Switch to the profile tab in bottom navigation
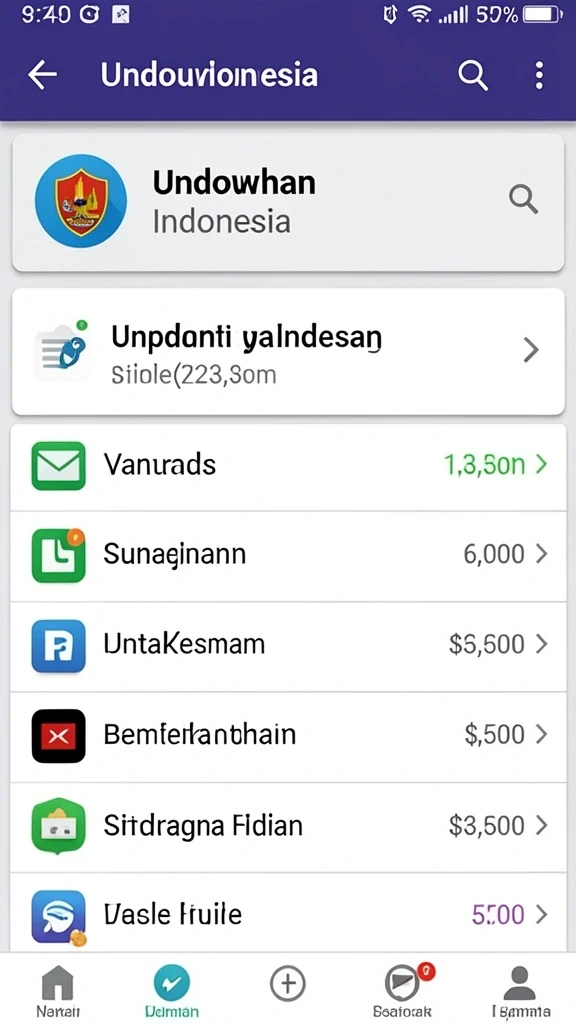This screenshot has width=576, height=1024. [520, 990]
